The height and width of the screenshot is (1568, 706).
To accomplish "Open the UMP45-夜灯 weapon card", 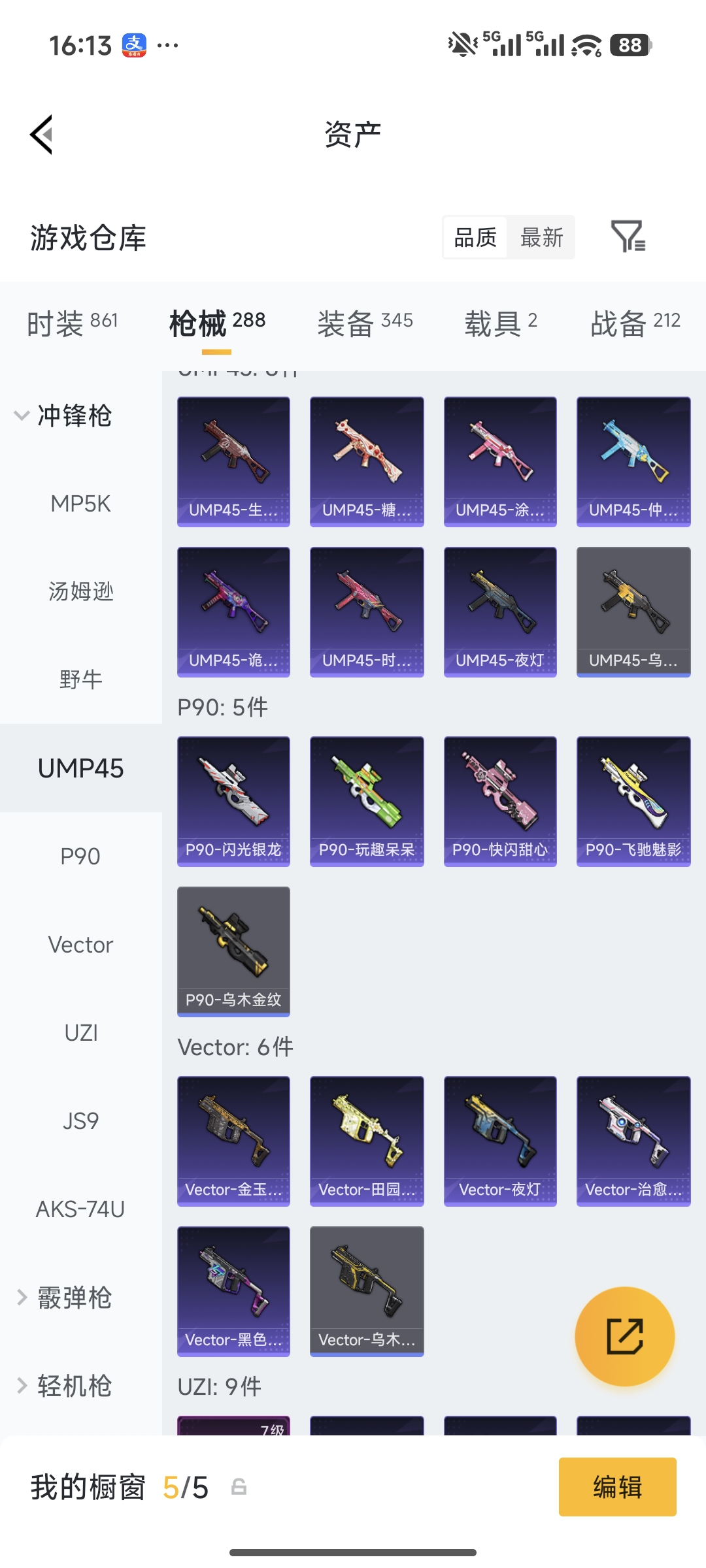I will (499, 612).
